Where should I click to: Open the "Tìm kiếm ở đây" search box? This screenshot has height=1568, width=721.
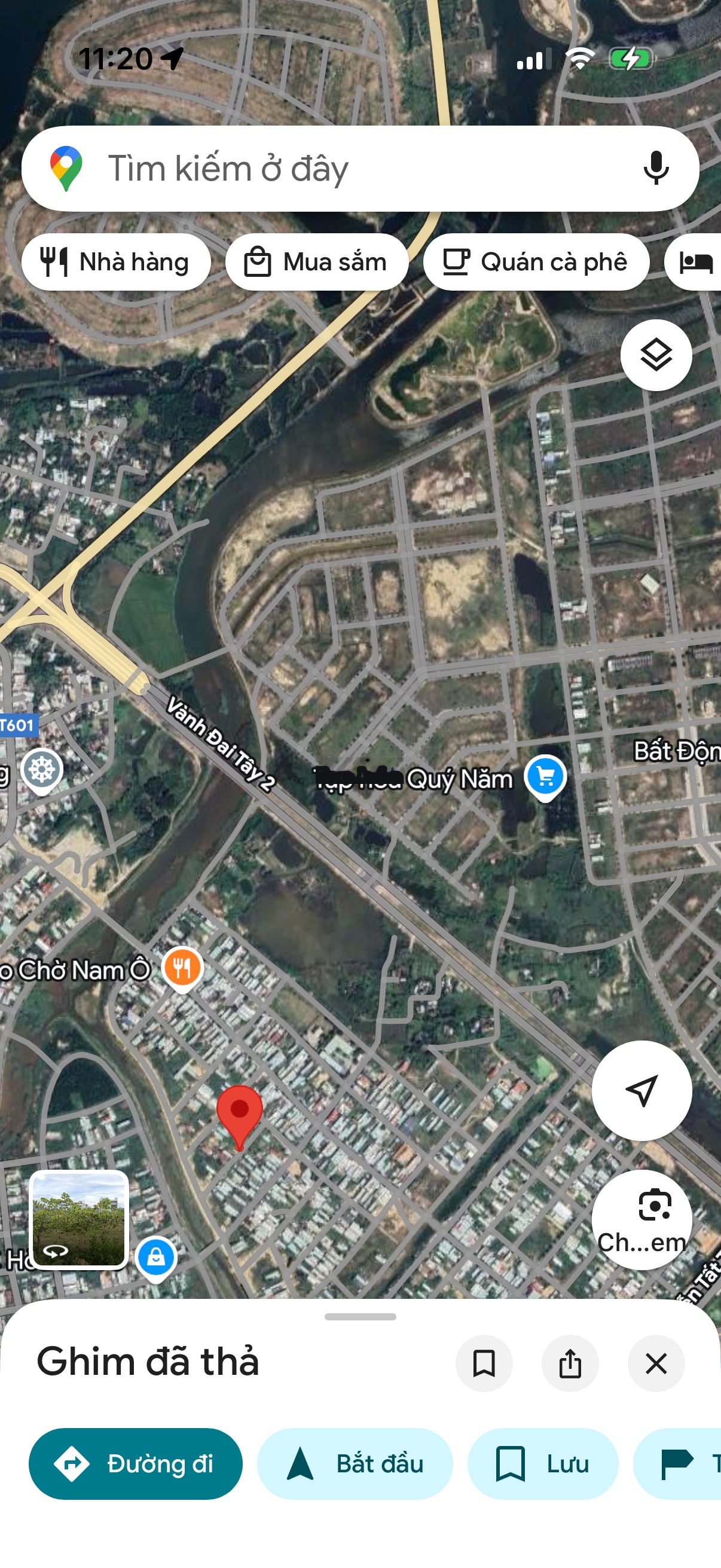[341, 169]
